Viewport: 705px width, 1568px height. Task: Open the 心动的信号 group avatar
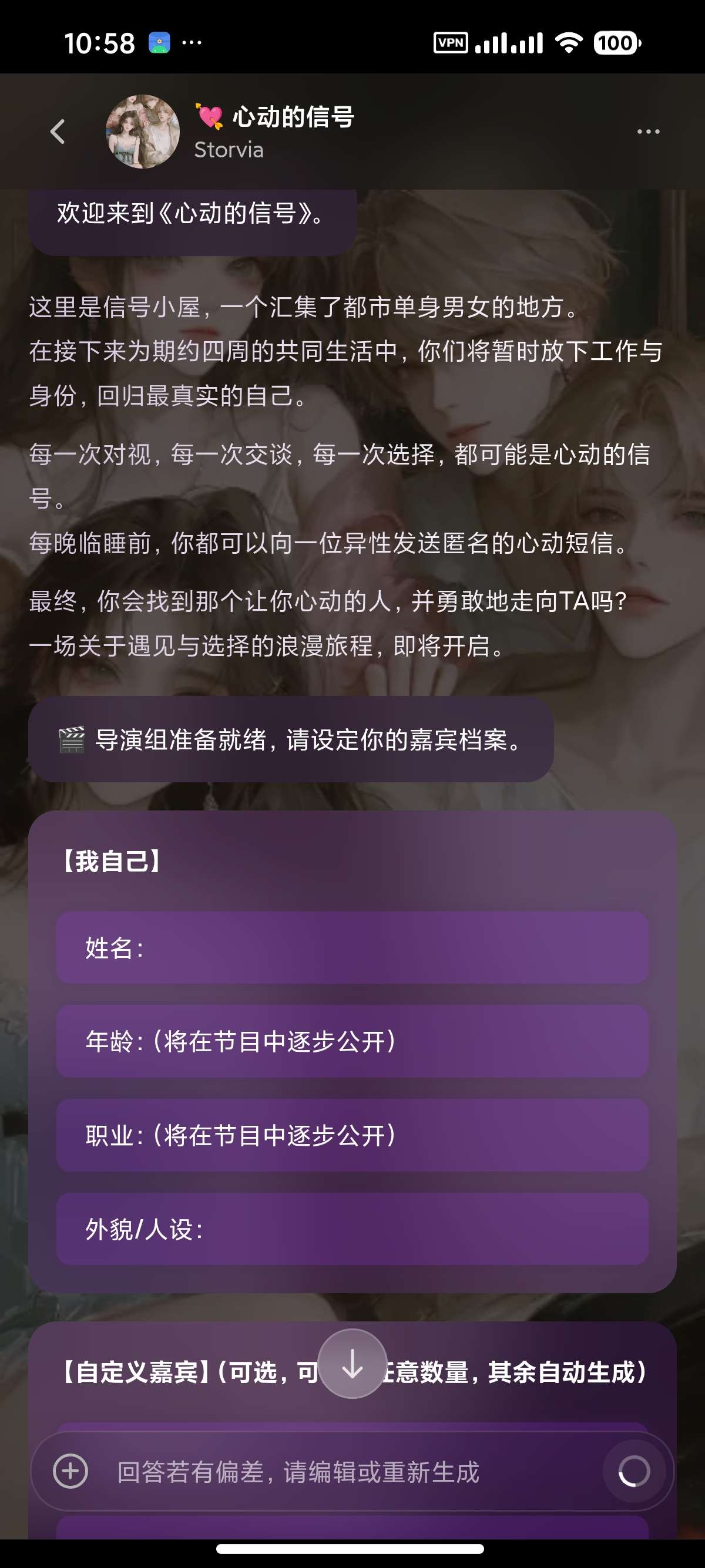145,130
